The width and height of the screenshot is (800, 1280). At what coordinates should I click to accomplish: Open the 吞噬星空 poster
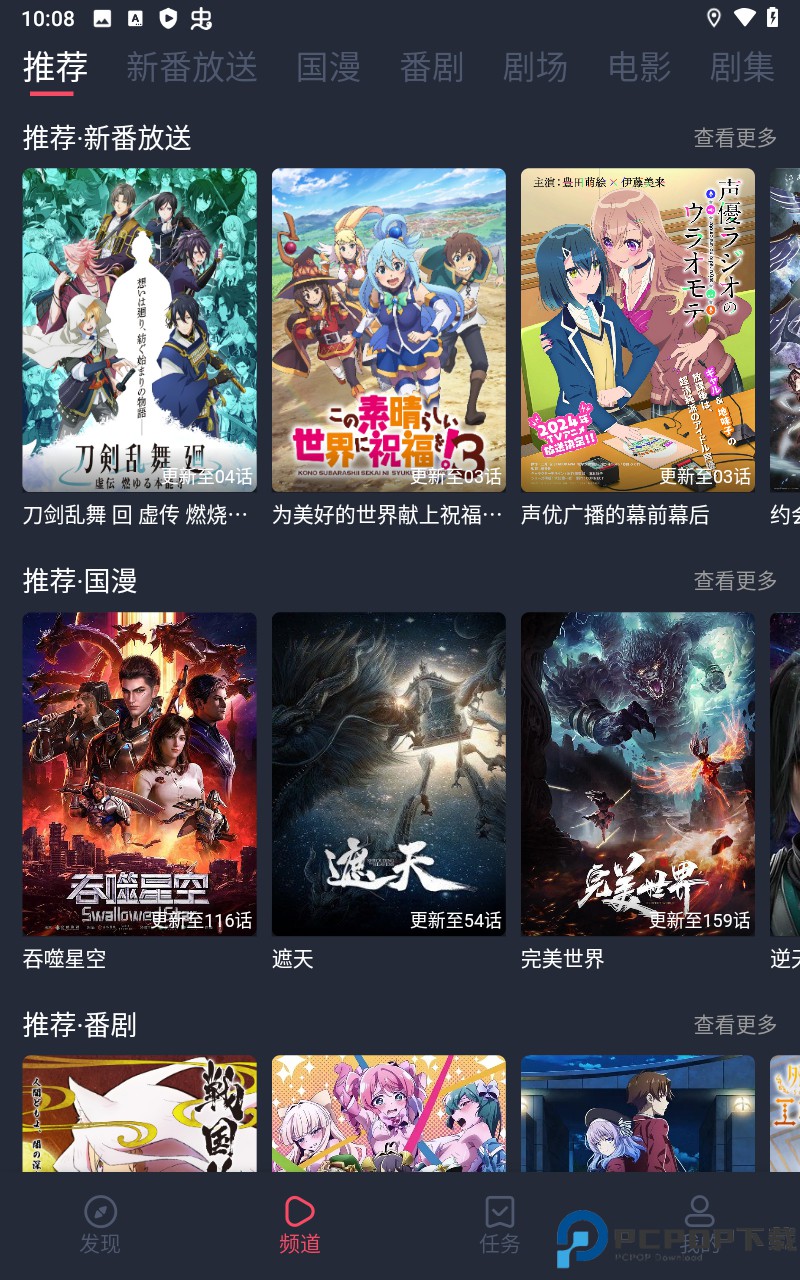tap(139, 773)
